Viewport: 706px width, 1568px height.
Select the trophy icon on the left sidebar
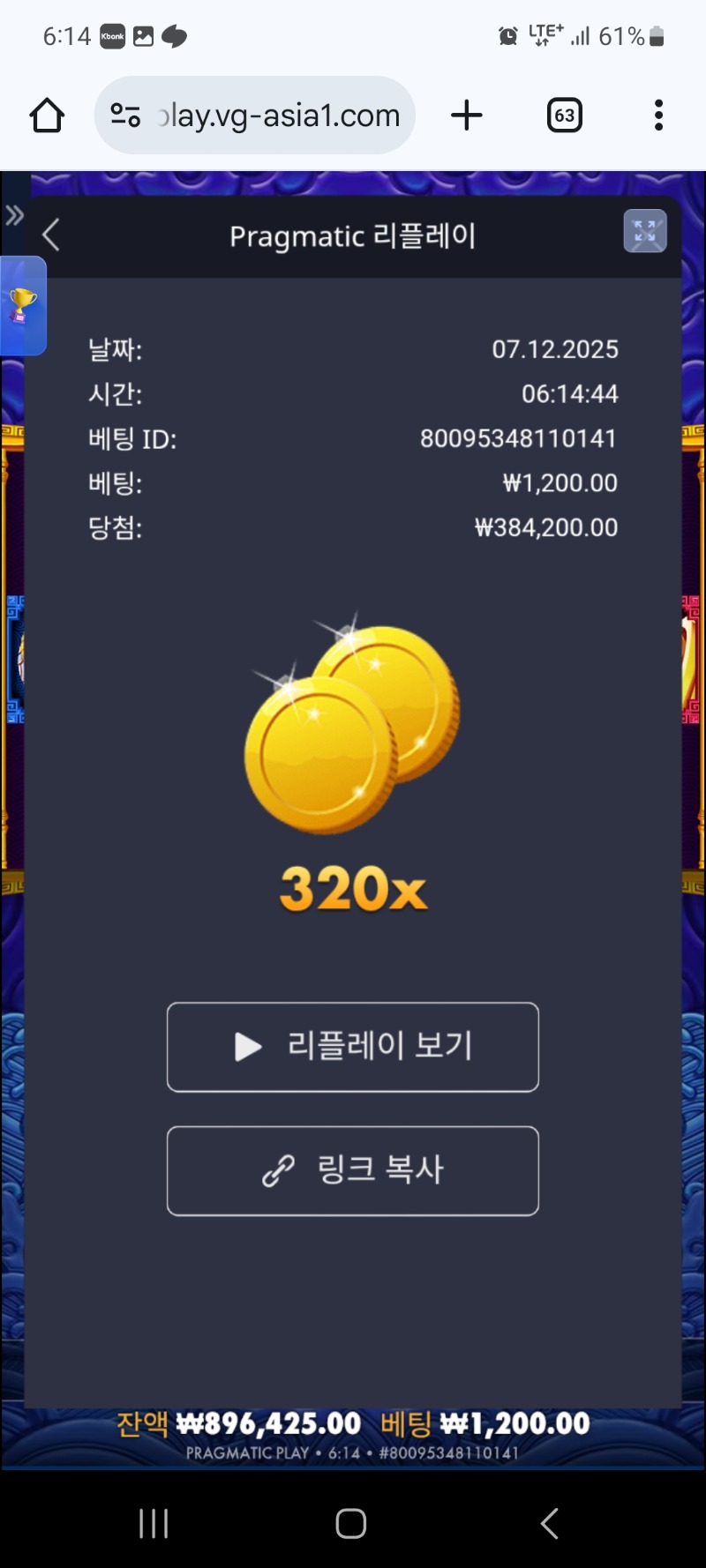point(22,304)
